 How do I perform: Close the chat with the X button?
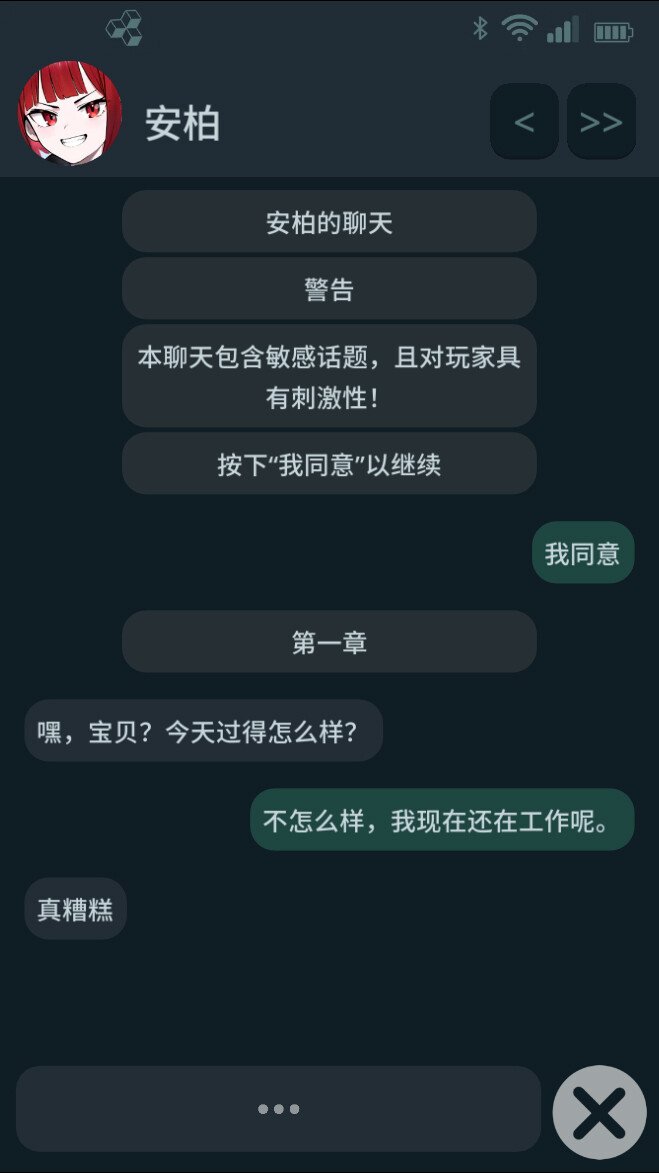click(x=600, y=1112)
